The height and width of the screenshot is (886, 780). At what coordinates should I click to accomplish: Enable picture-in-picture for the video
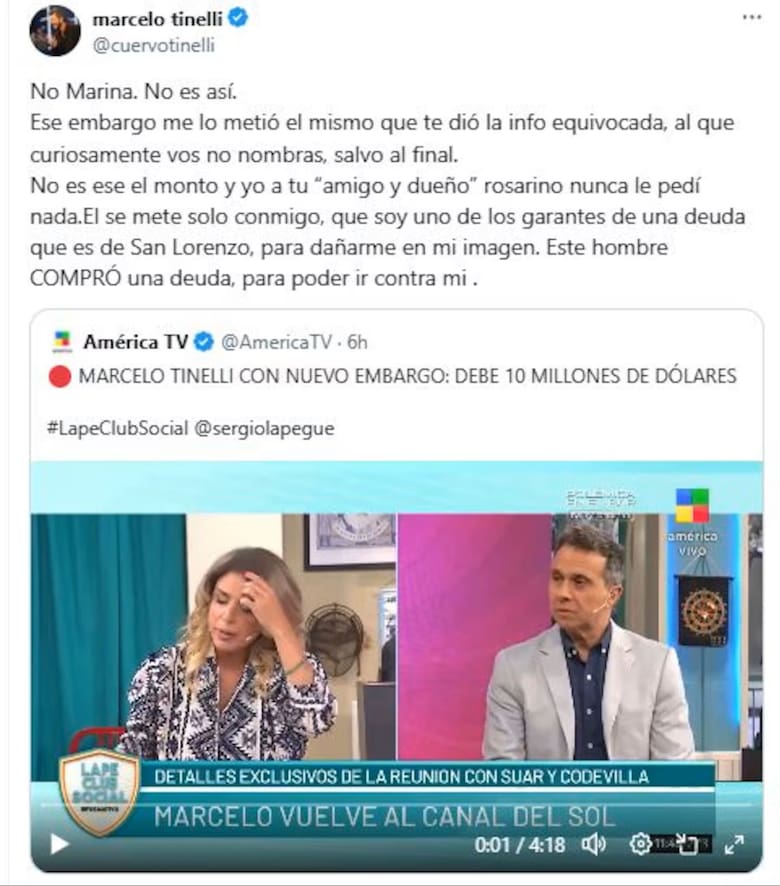pyautogui.click(x=688, y=844)
